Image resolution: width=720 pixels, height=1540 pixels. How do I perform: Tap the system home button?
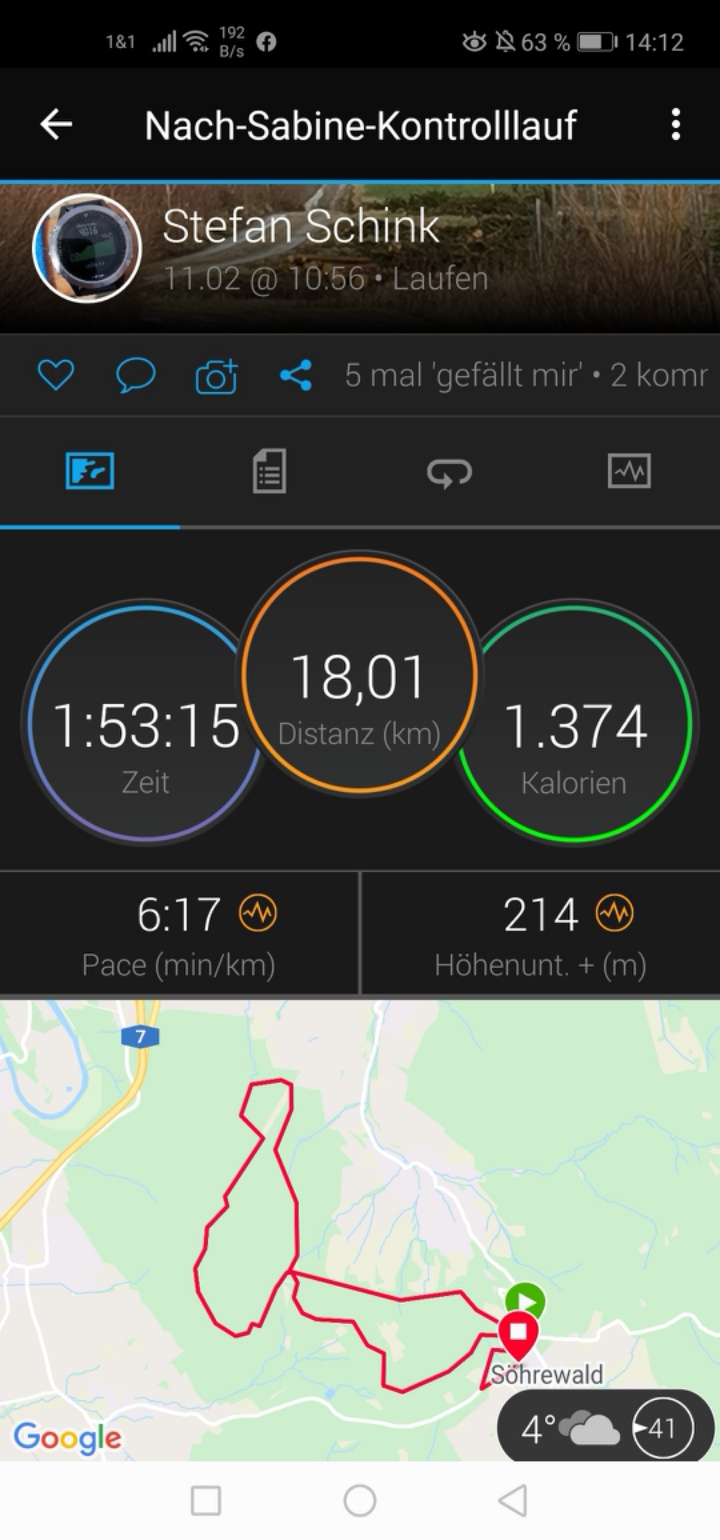360,1500
